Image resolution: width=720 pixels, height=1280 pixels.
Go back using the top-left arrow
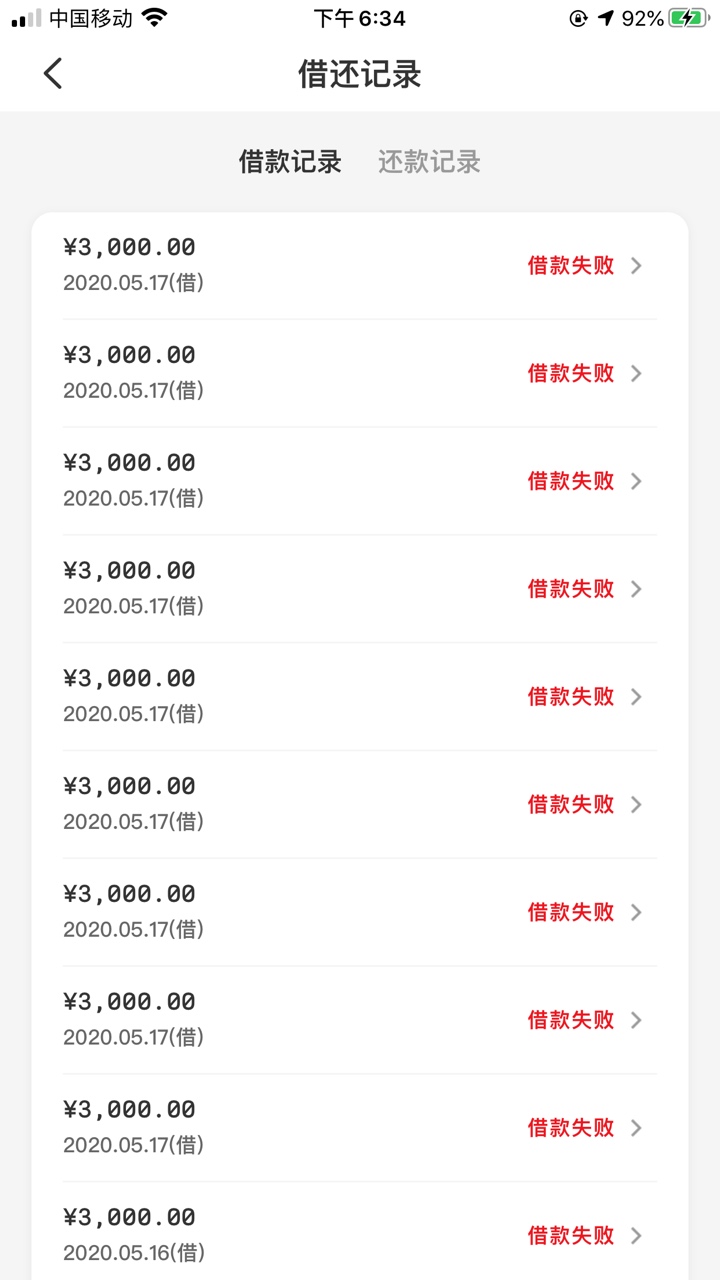coord(53,73)
